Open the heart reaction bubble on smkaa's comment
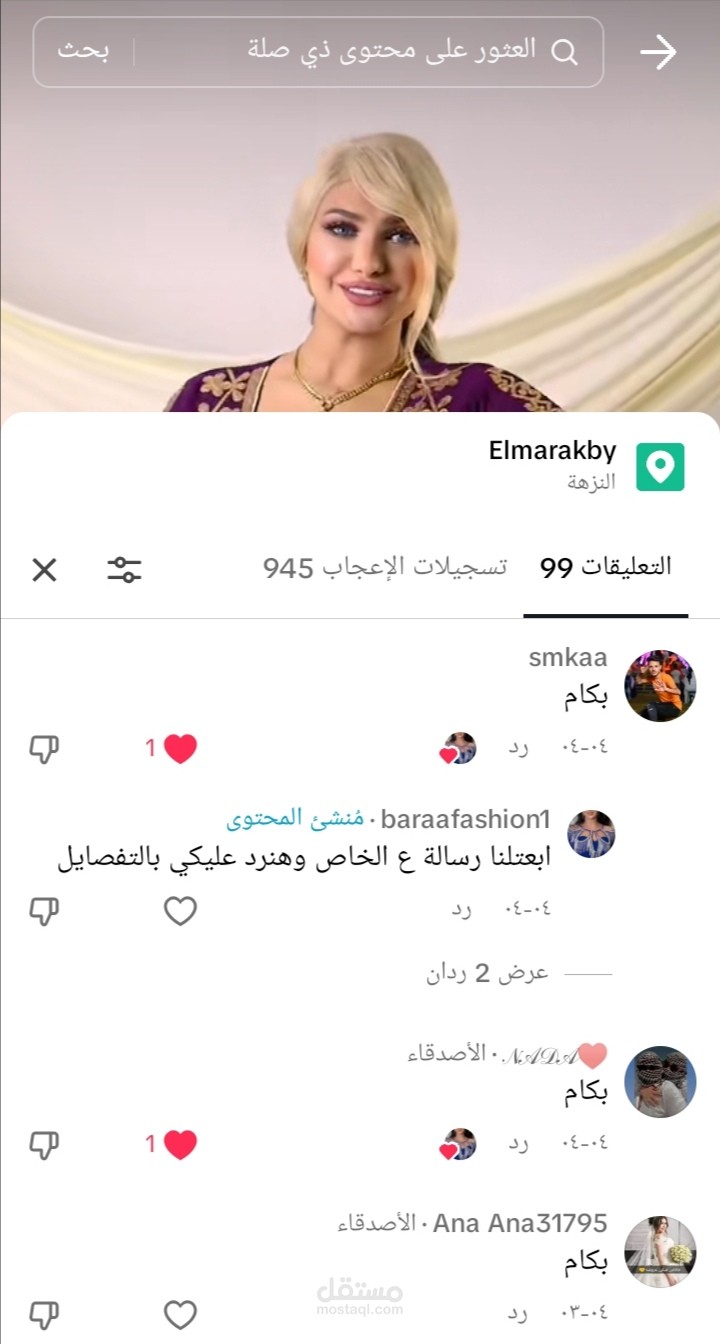Viewport: 720px width, 1344px height. click(x=456, y=747)
